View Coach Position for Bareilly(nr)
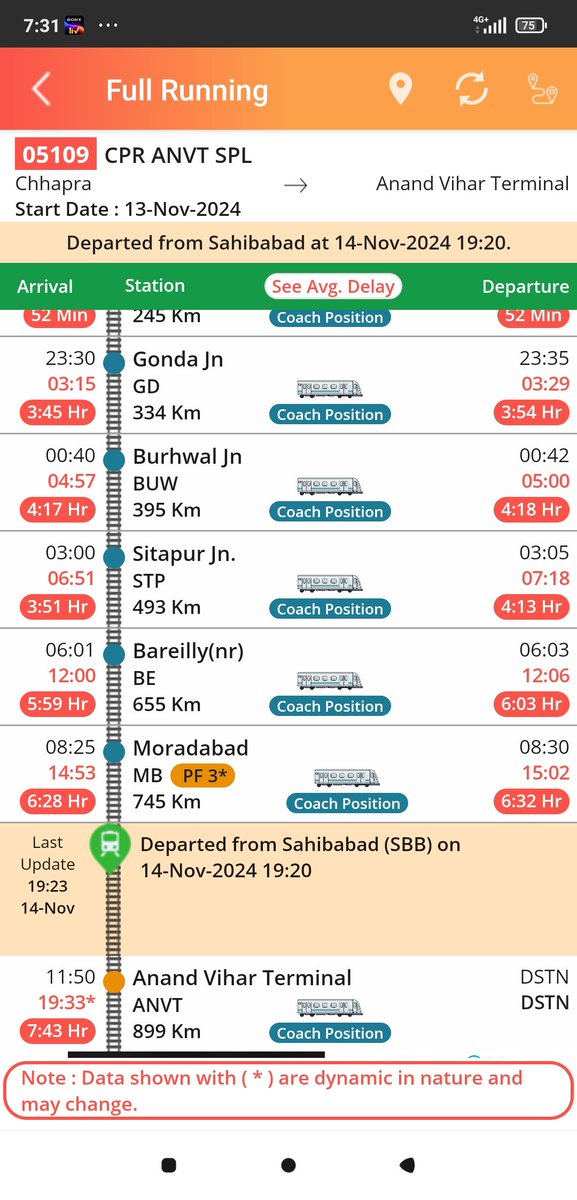 pyautogui.click(x=330, y=705)
